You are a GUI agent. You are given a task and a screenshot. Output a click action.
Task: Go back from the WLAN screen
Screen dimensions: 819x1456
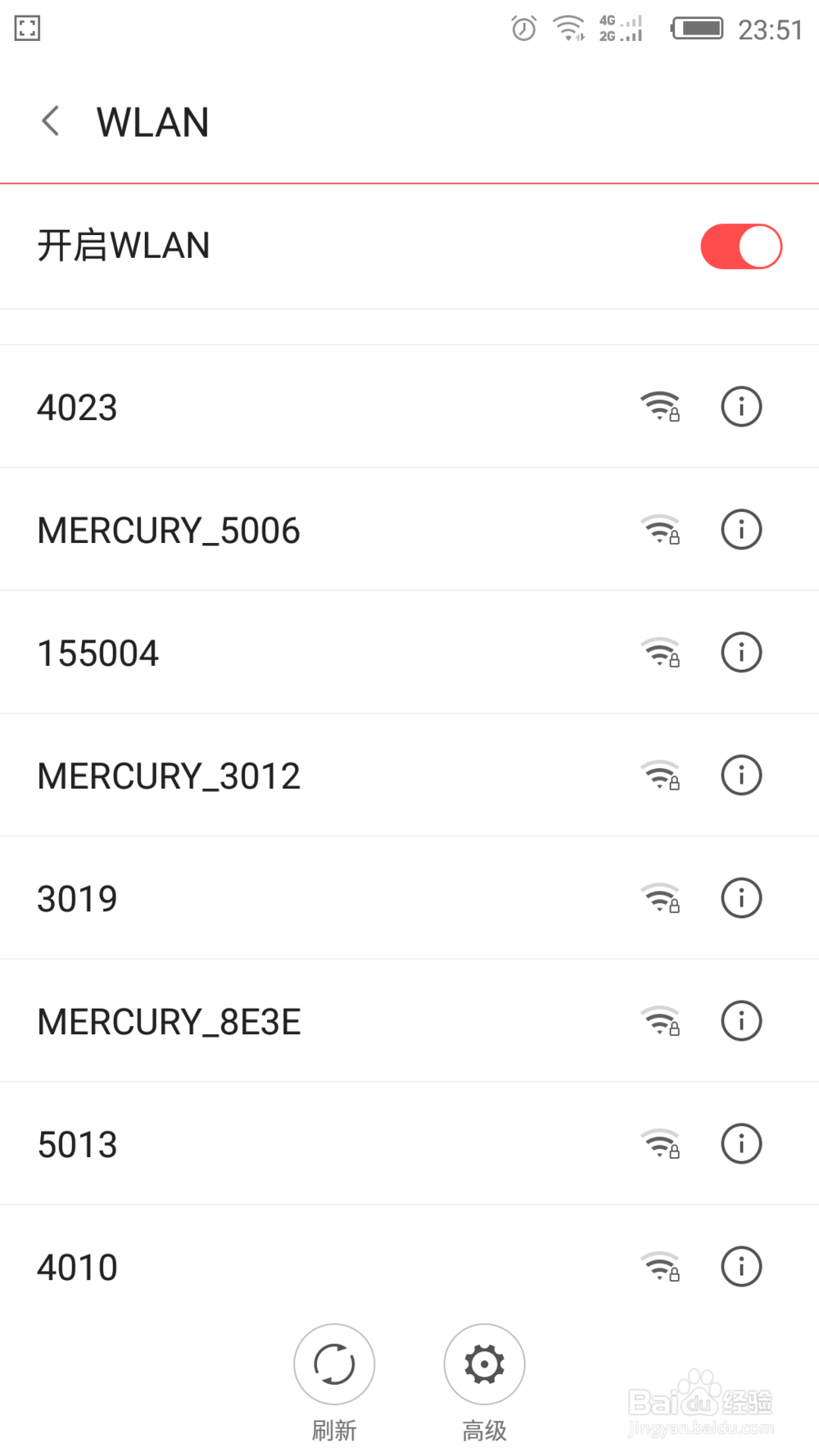point(51,121)
